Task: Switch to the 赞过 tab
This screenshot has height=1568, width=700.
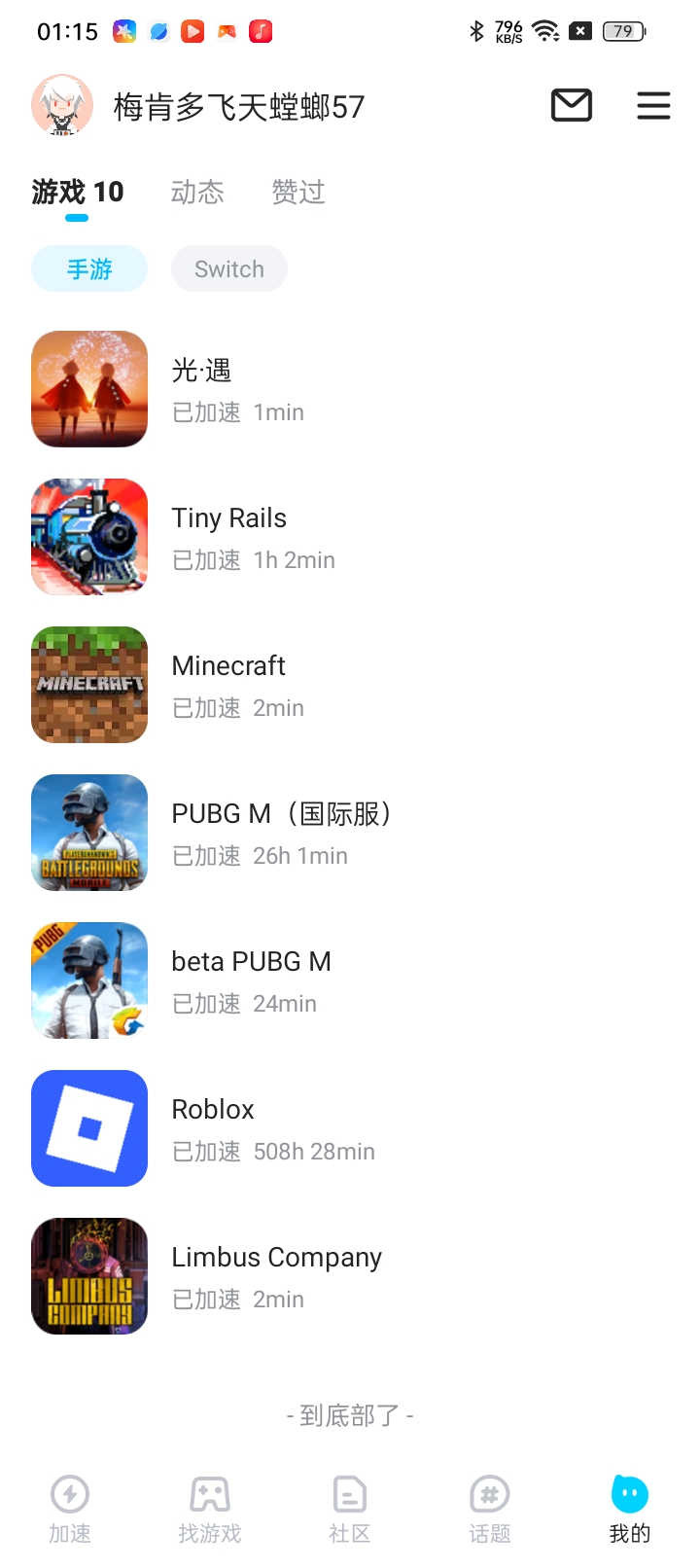Action: 297,192
